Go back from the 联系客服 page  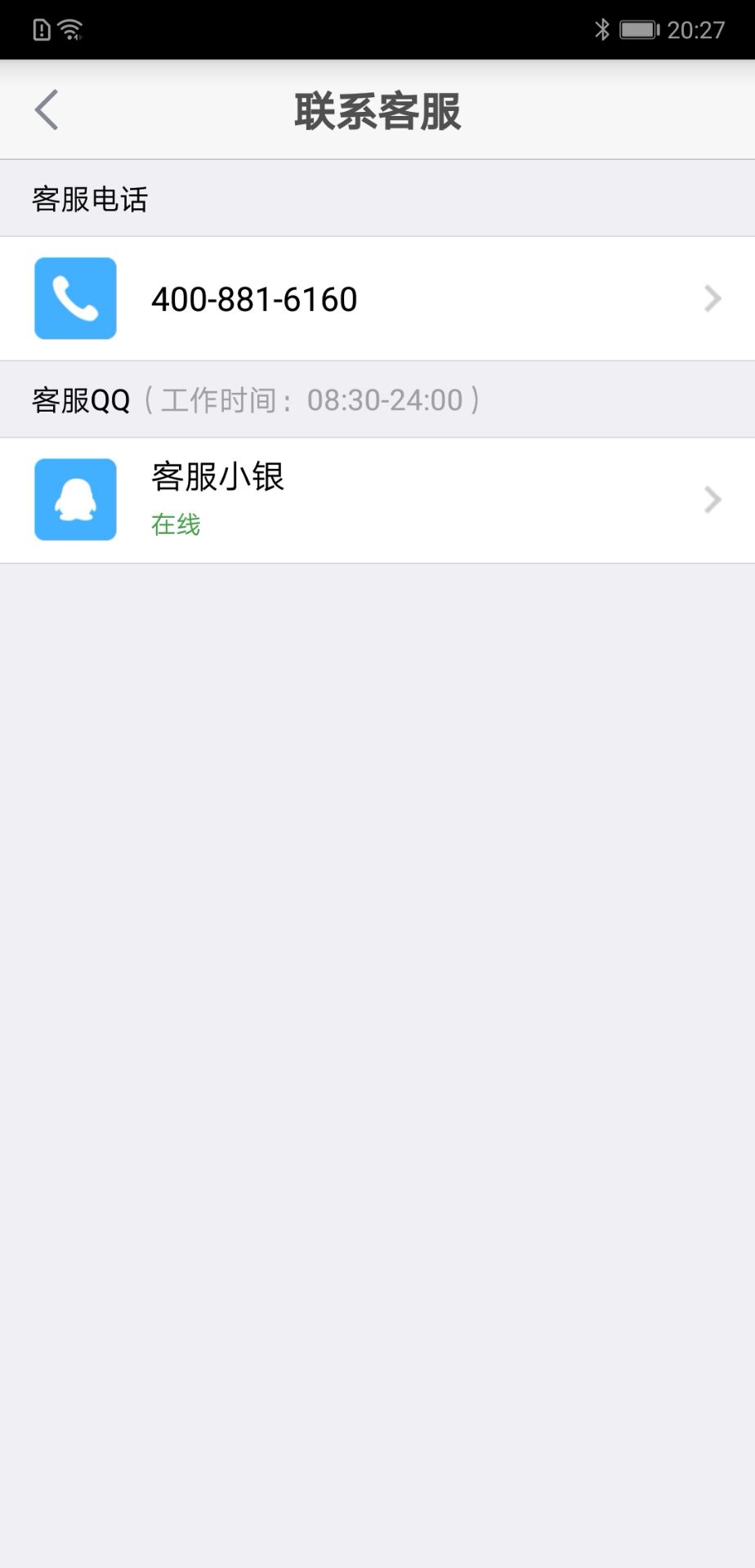(47, 110)
